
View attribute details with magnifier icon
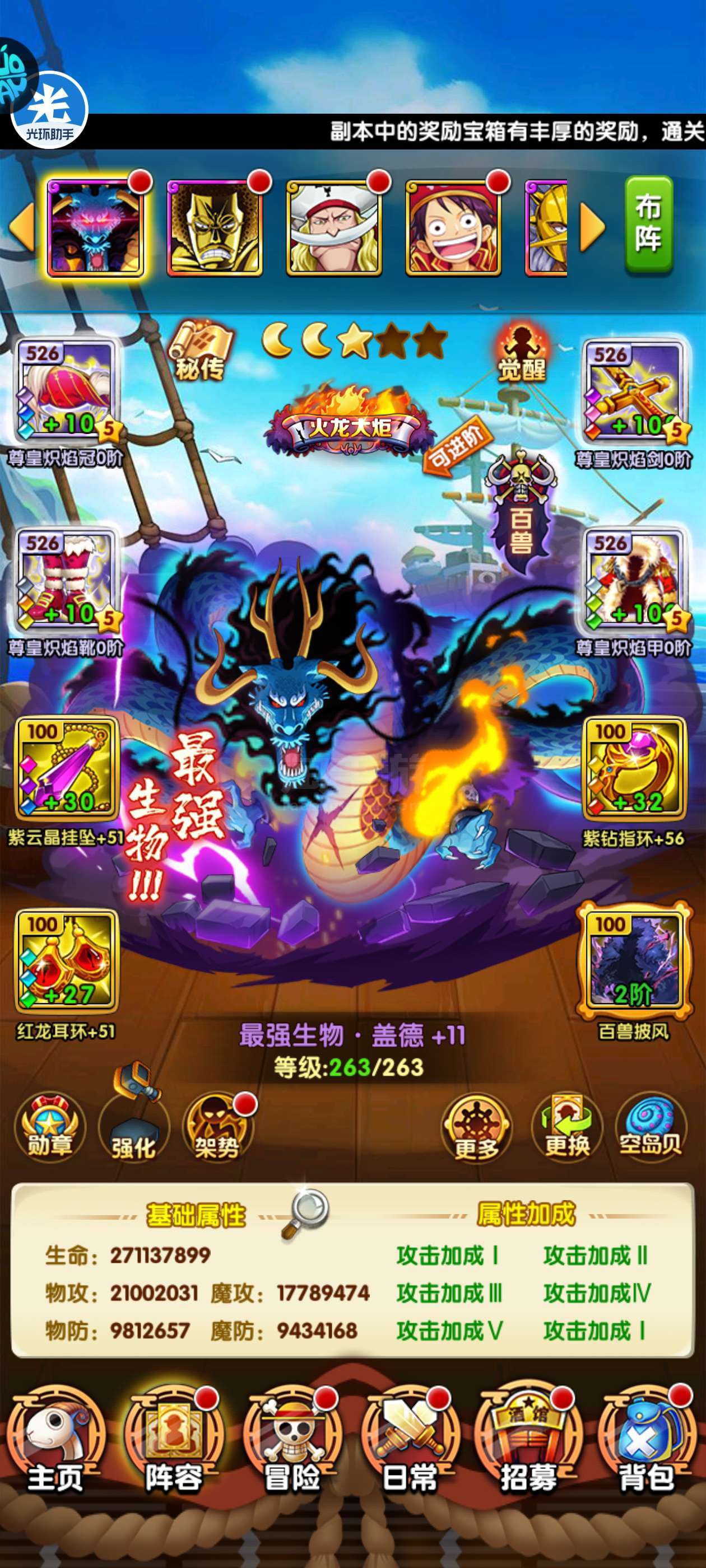305,1213
